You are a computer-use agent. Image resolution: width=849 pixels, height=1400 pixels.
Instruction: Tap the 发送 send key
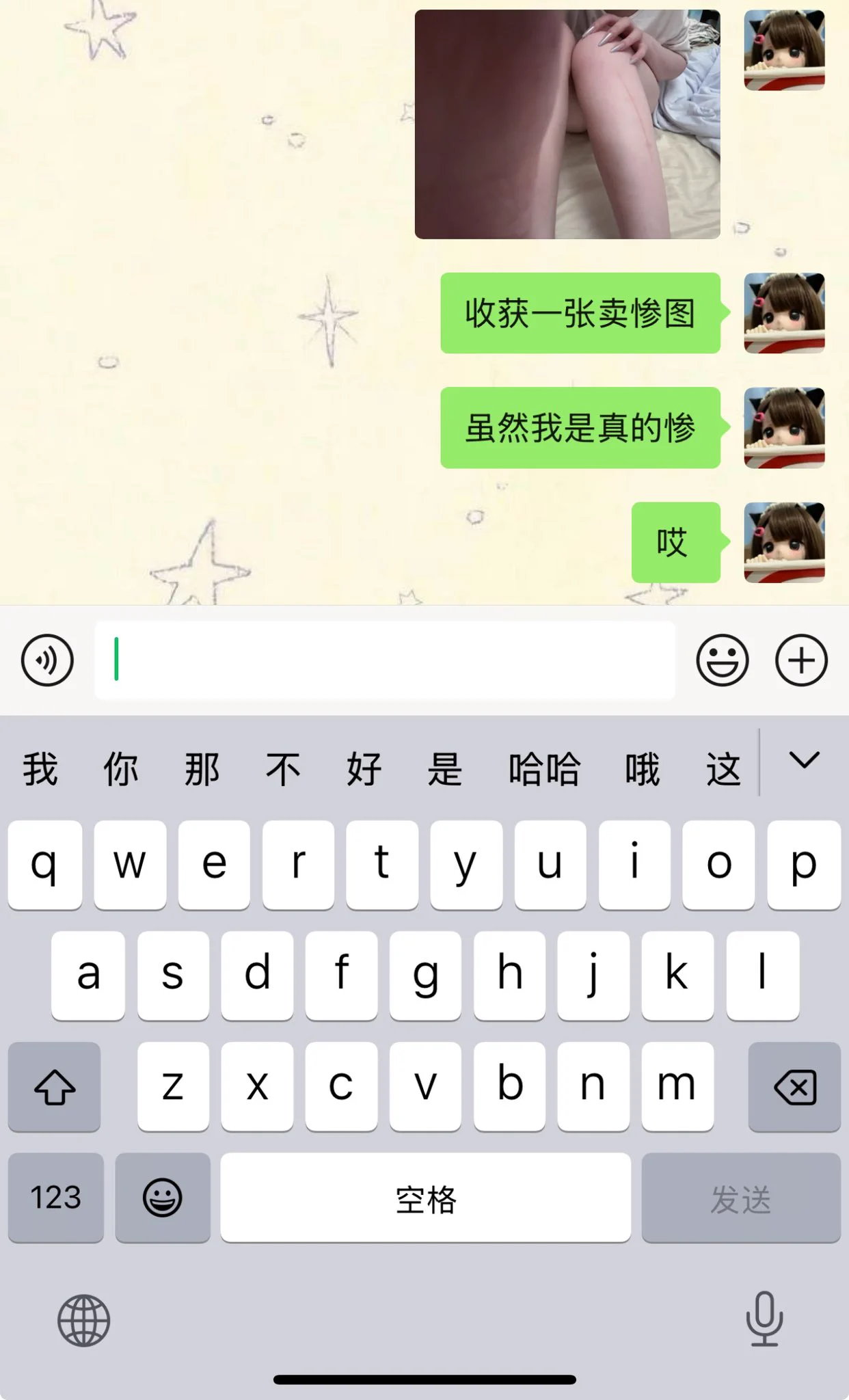coord(740,1198)
